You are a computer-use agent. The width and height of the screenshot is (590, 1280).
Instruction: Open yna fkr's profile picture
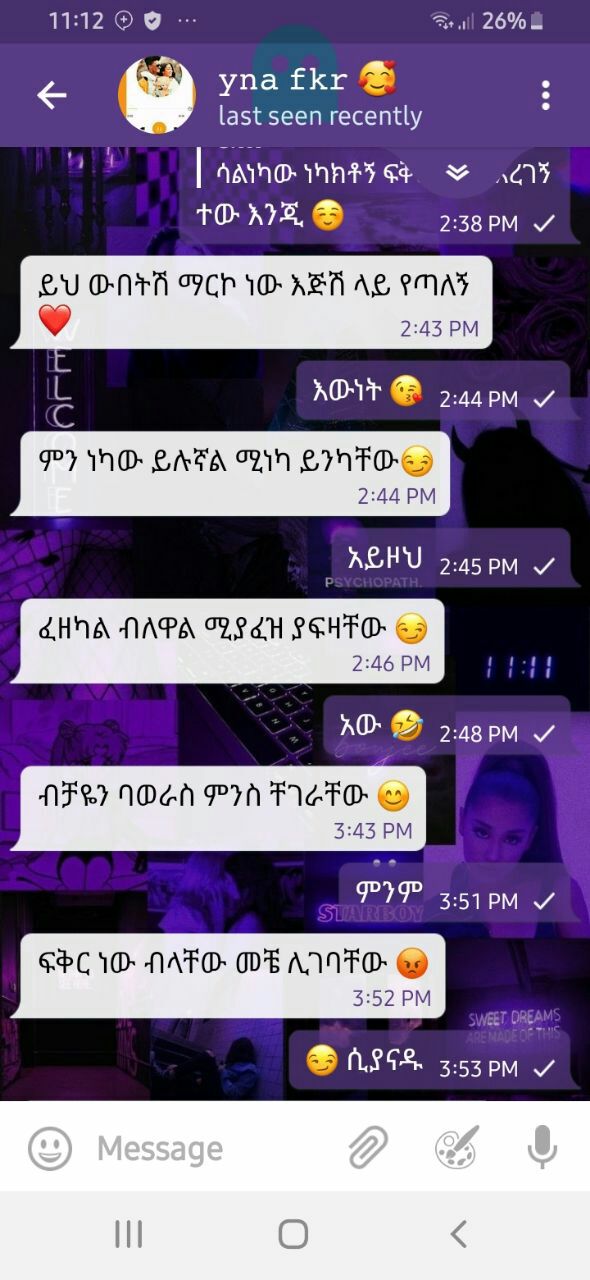click(157, 95)
